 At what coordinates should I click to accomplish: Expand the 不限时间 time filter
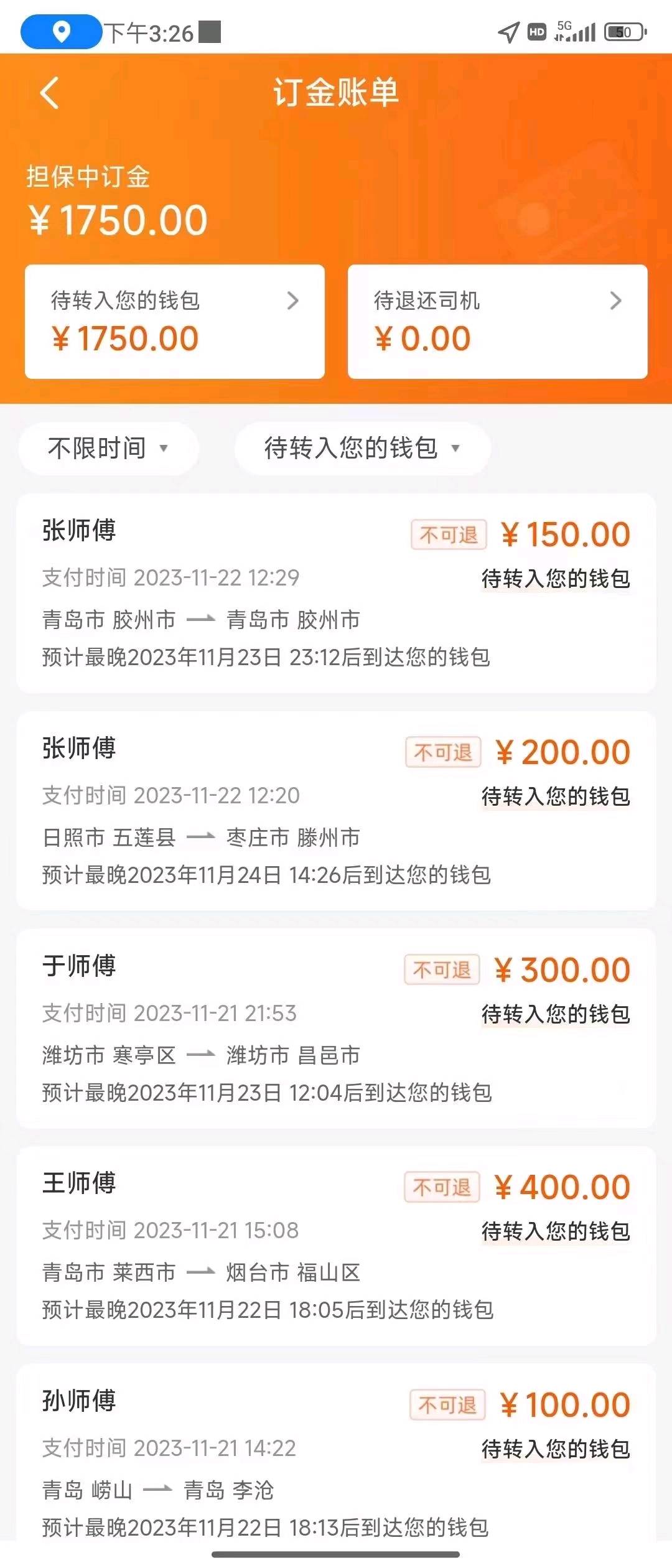click(x=108, y=448)
